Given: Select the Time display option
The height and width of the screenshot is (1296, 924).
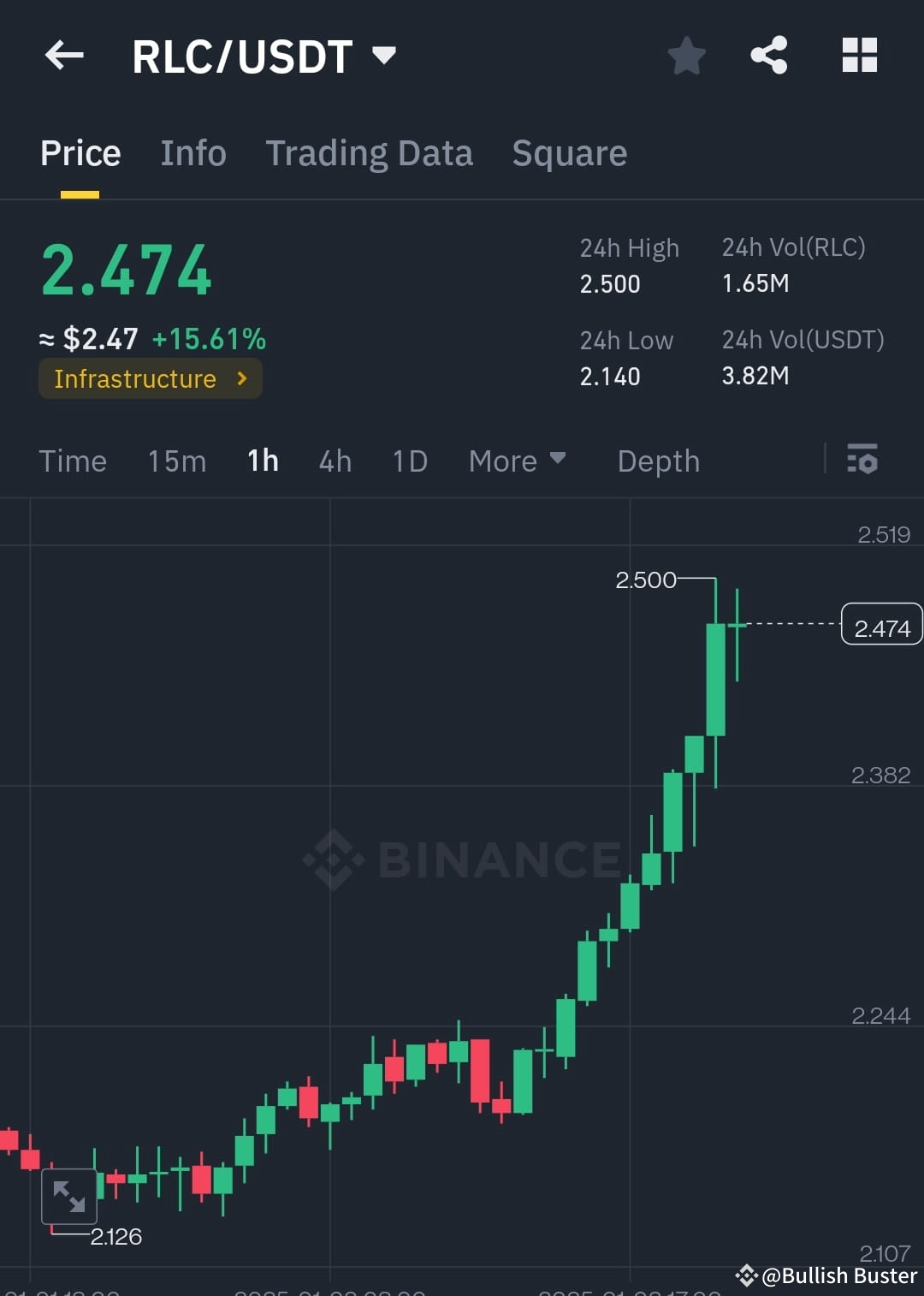Looking at the screenshot, I should [73, 461].
